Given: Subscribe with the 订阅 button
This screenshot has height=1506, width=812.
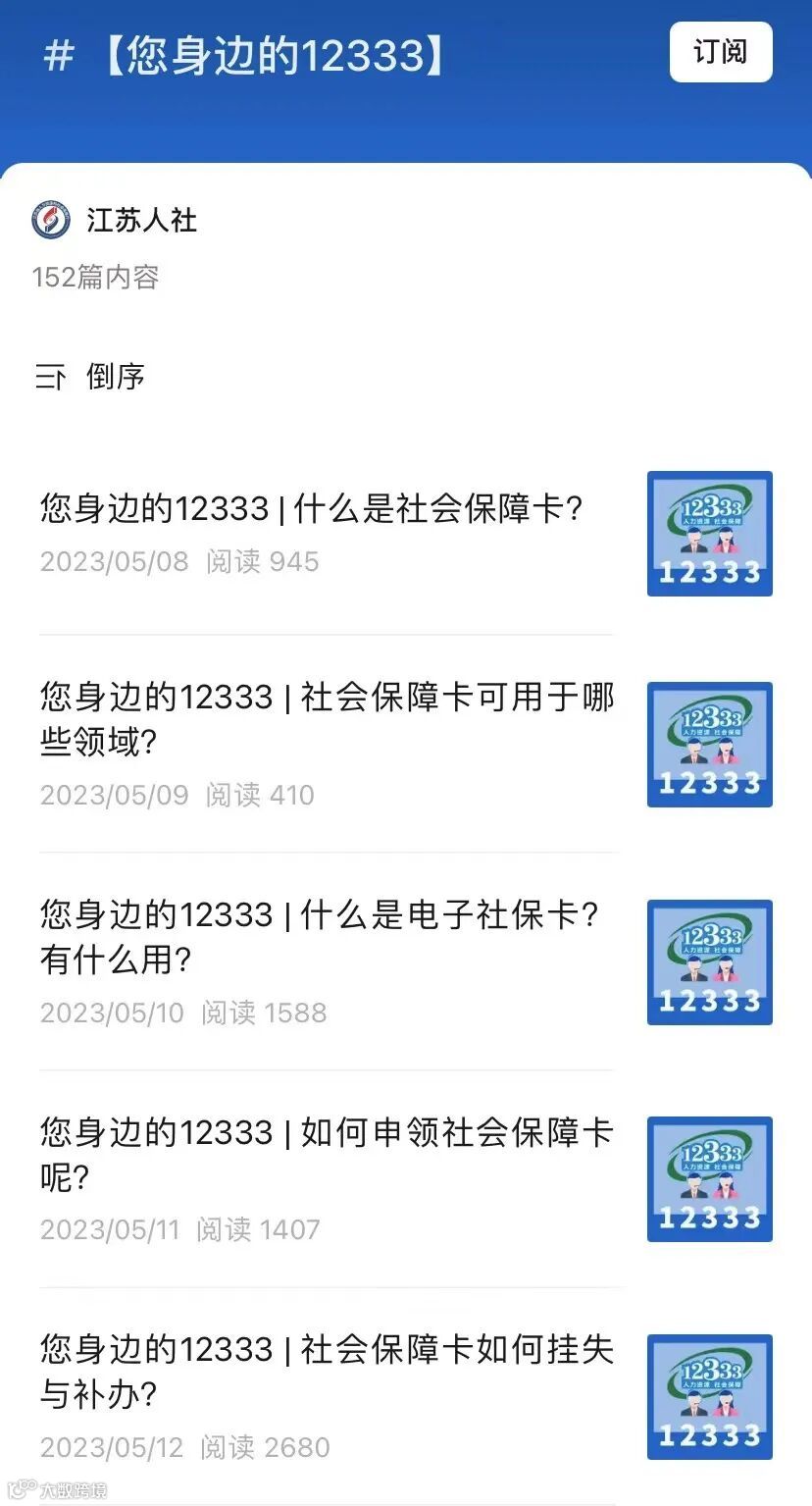Looking at the screenshot, I should [x=721, y=52].
